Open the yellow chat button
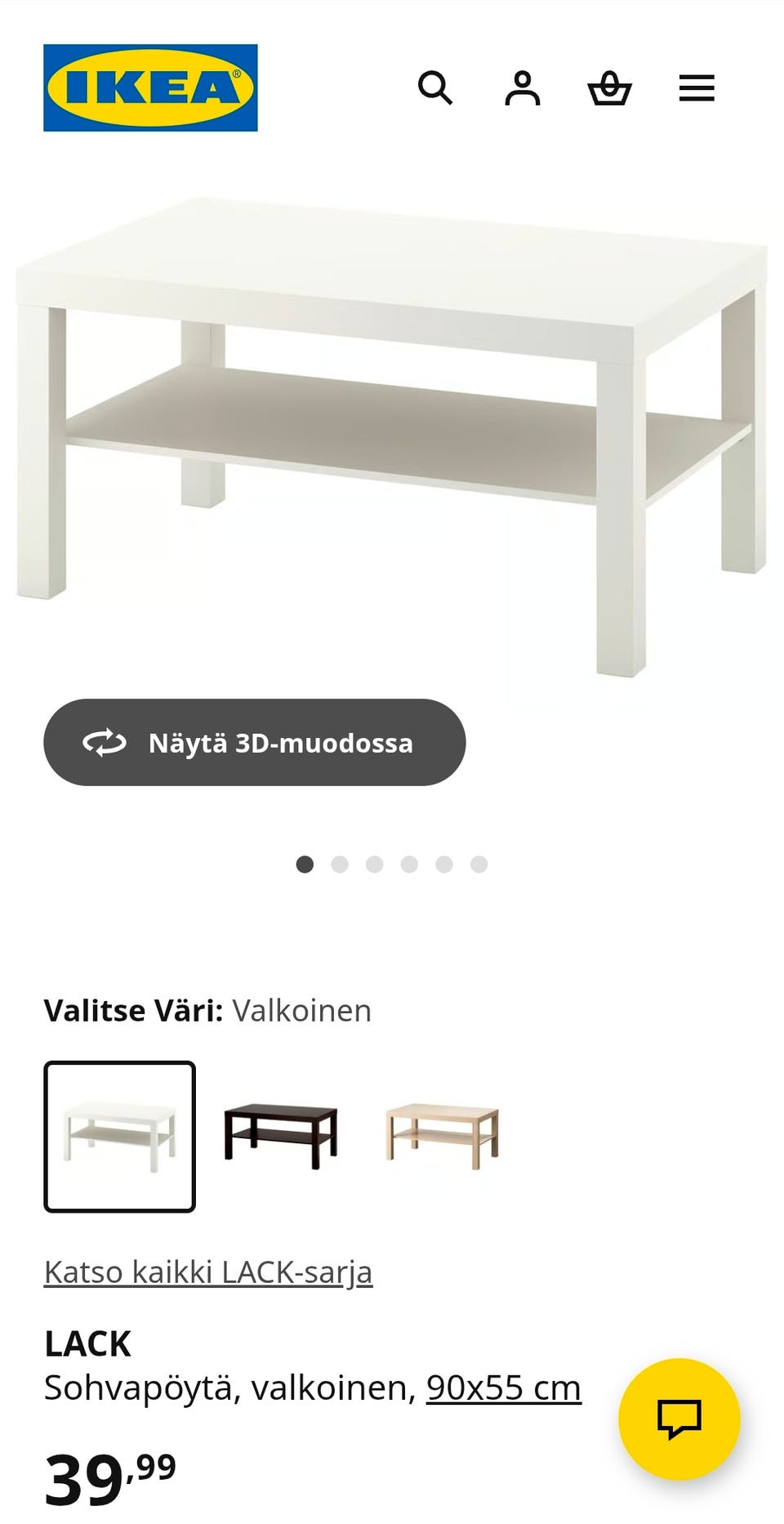784x1524 pixels. [679, 1419]
